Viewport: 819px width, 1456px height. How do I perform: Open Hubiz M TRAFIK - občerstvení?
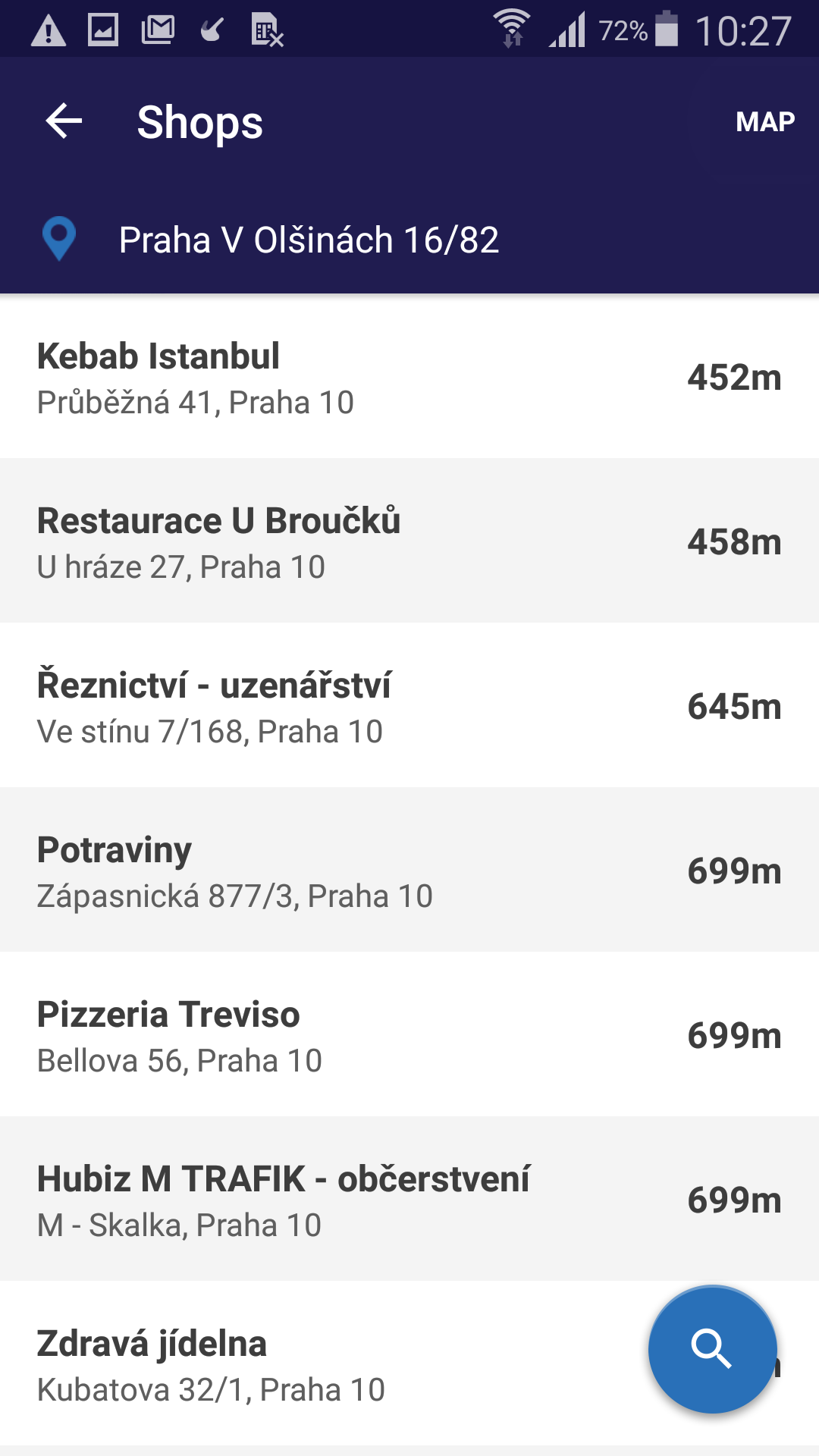point(409,1199)
